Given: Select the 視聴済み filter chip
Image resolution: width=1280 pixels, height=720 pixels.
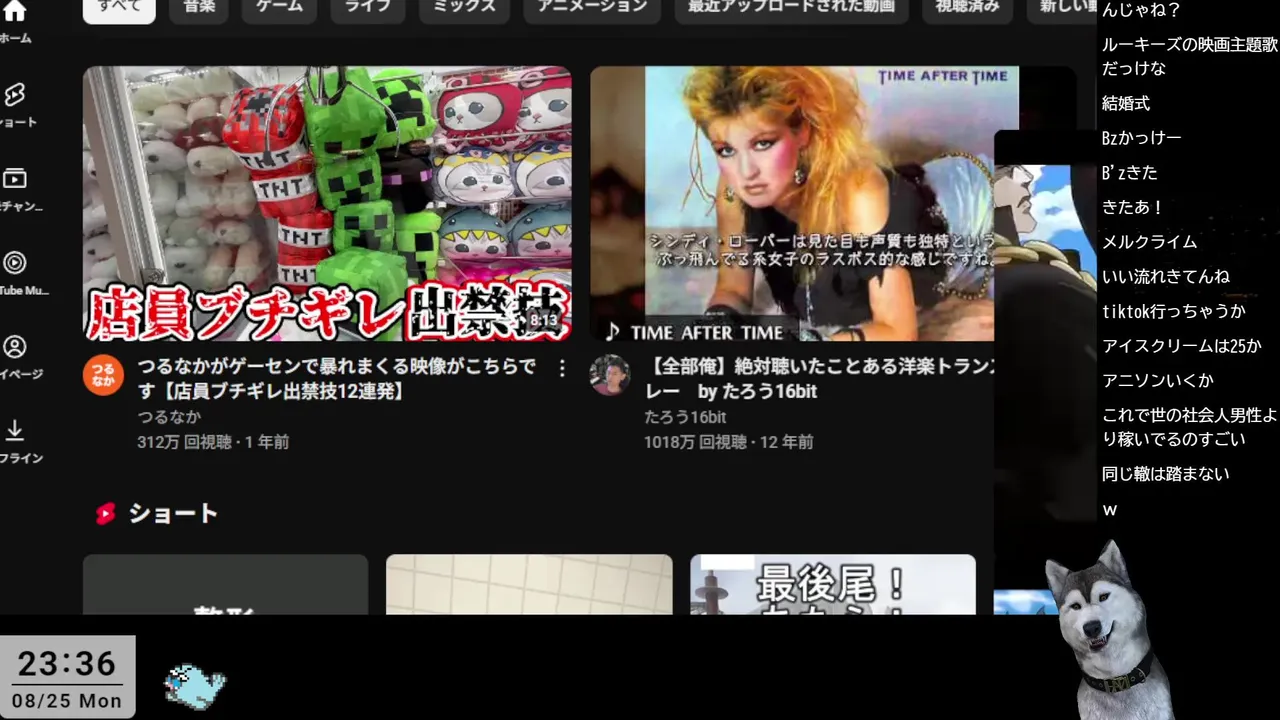Looking at the screenshot, I should point(965,7).
